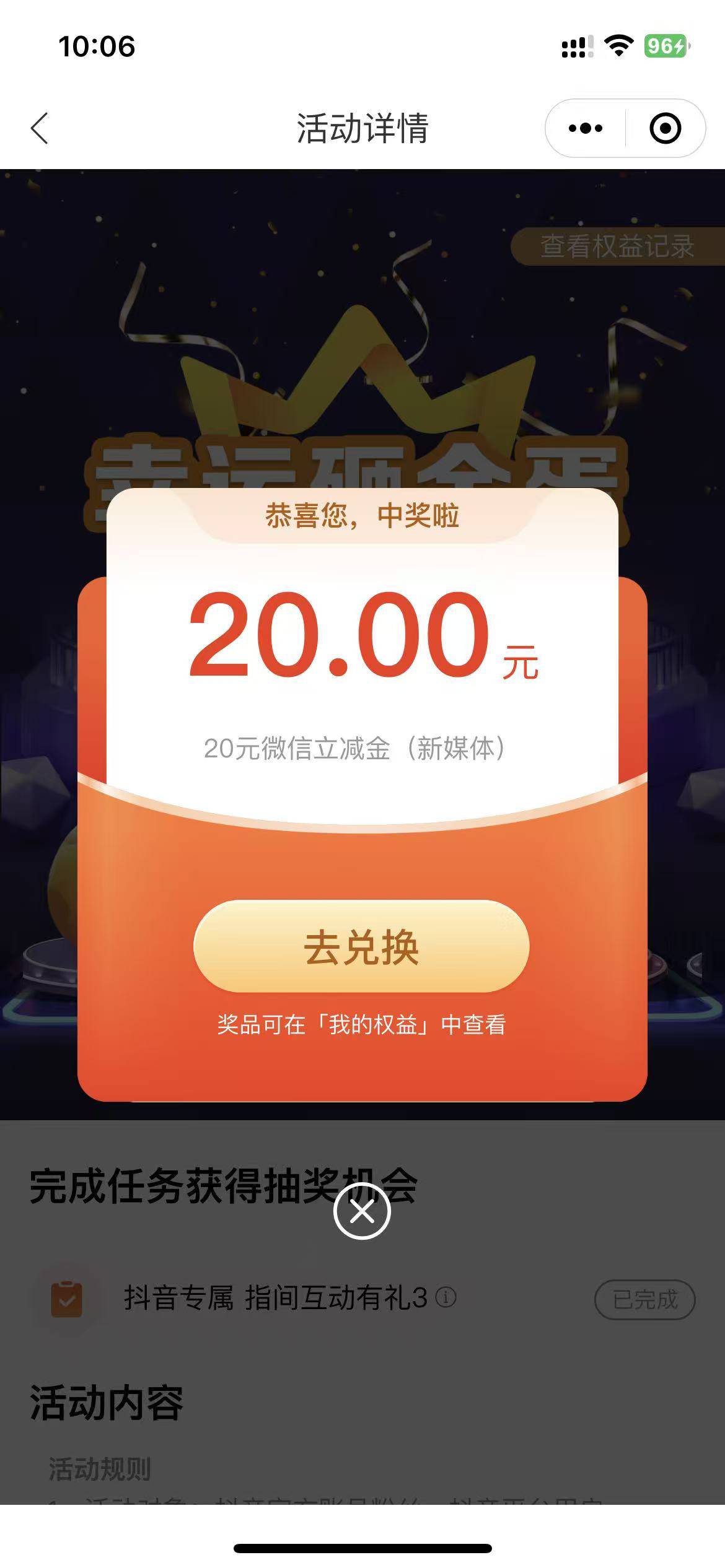Close the prize popup with the X
This screenshot has height=1568, width=725.
[362, 1211]
